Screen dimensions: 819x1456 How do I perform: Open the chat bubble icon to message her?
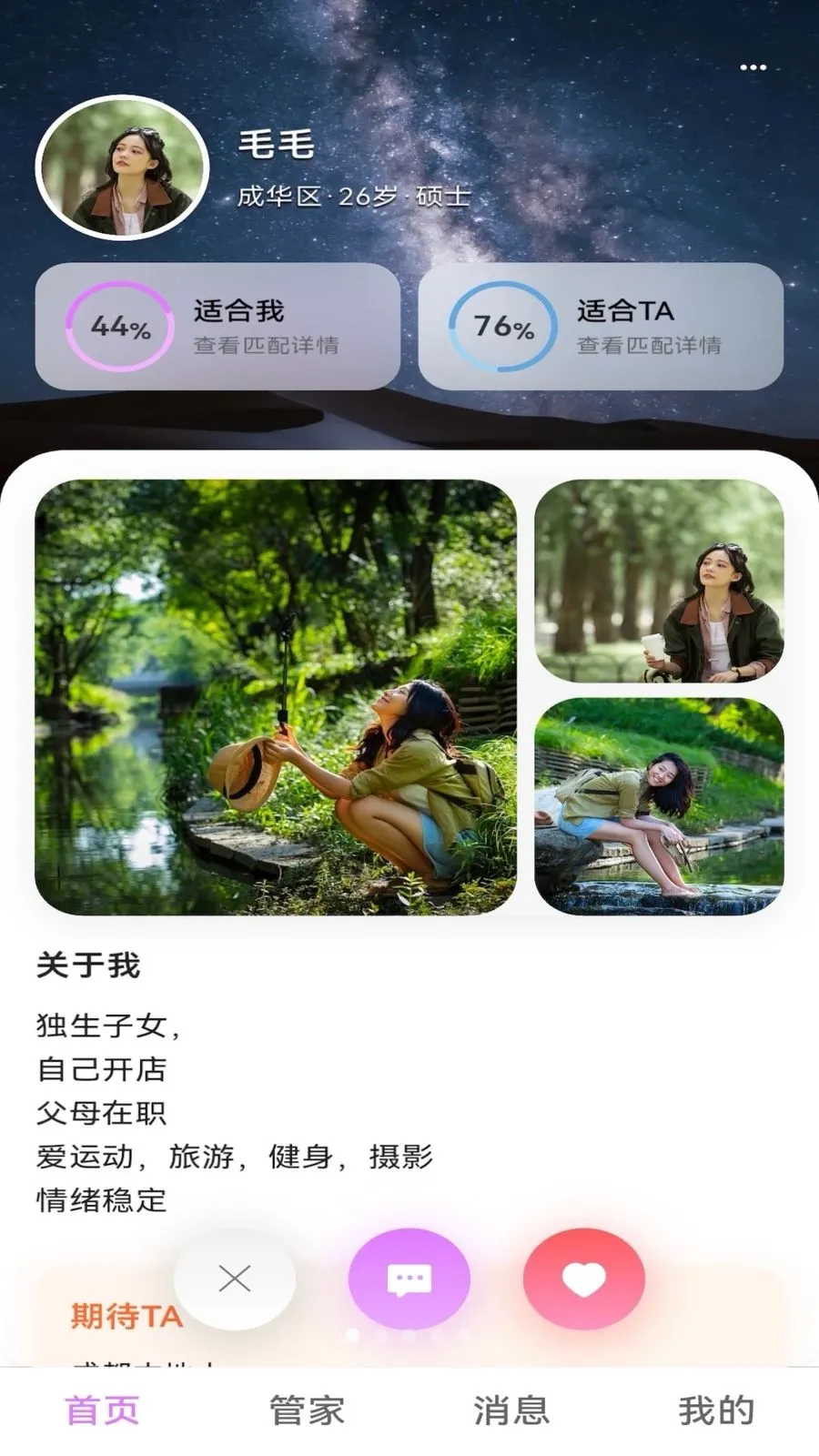[409, 1279]
